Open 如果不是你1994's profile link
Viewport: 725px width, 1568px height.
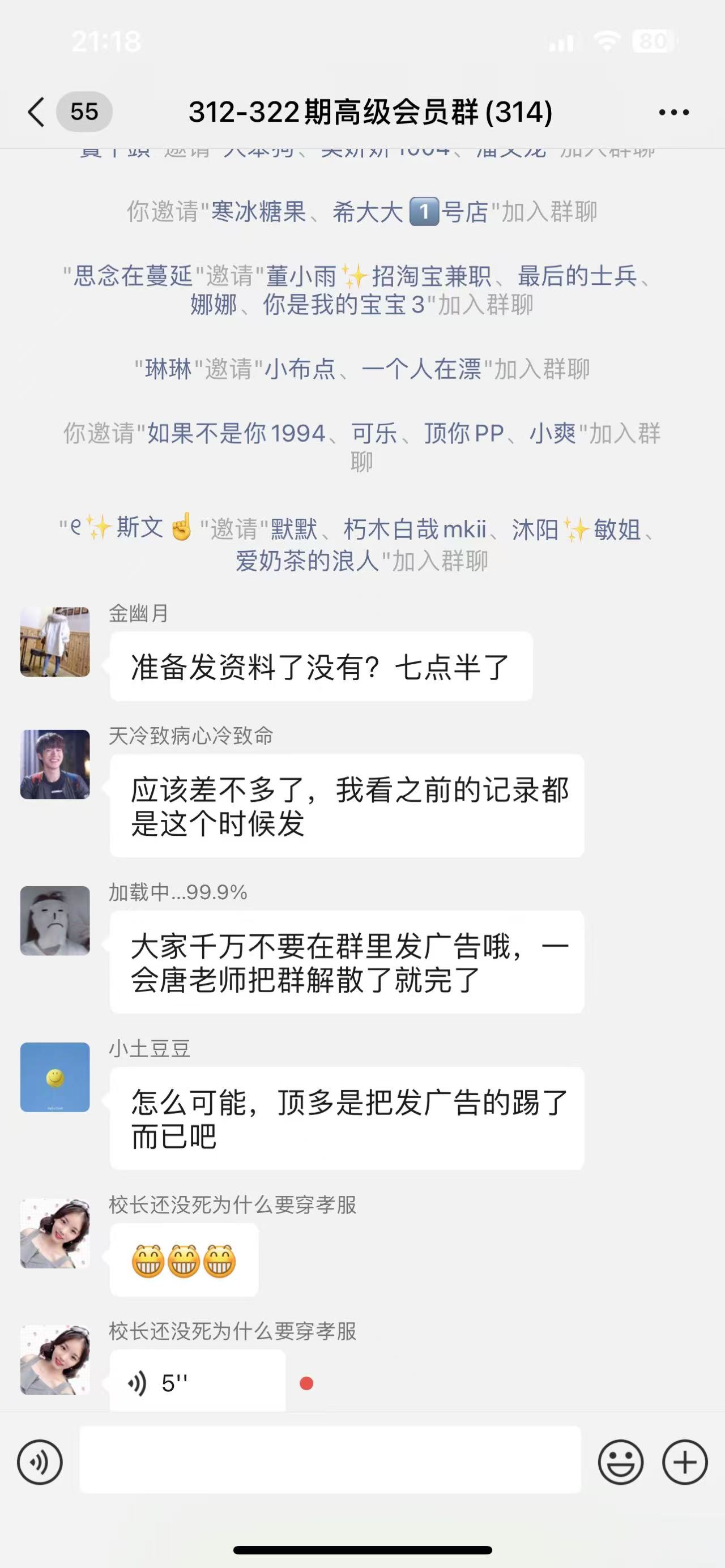236,433
